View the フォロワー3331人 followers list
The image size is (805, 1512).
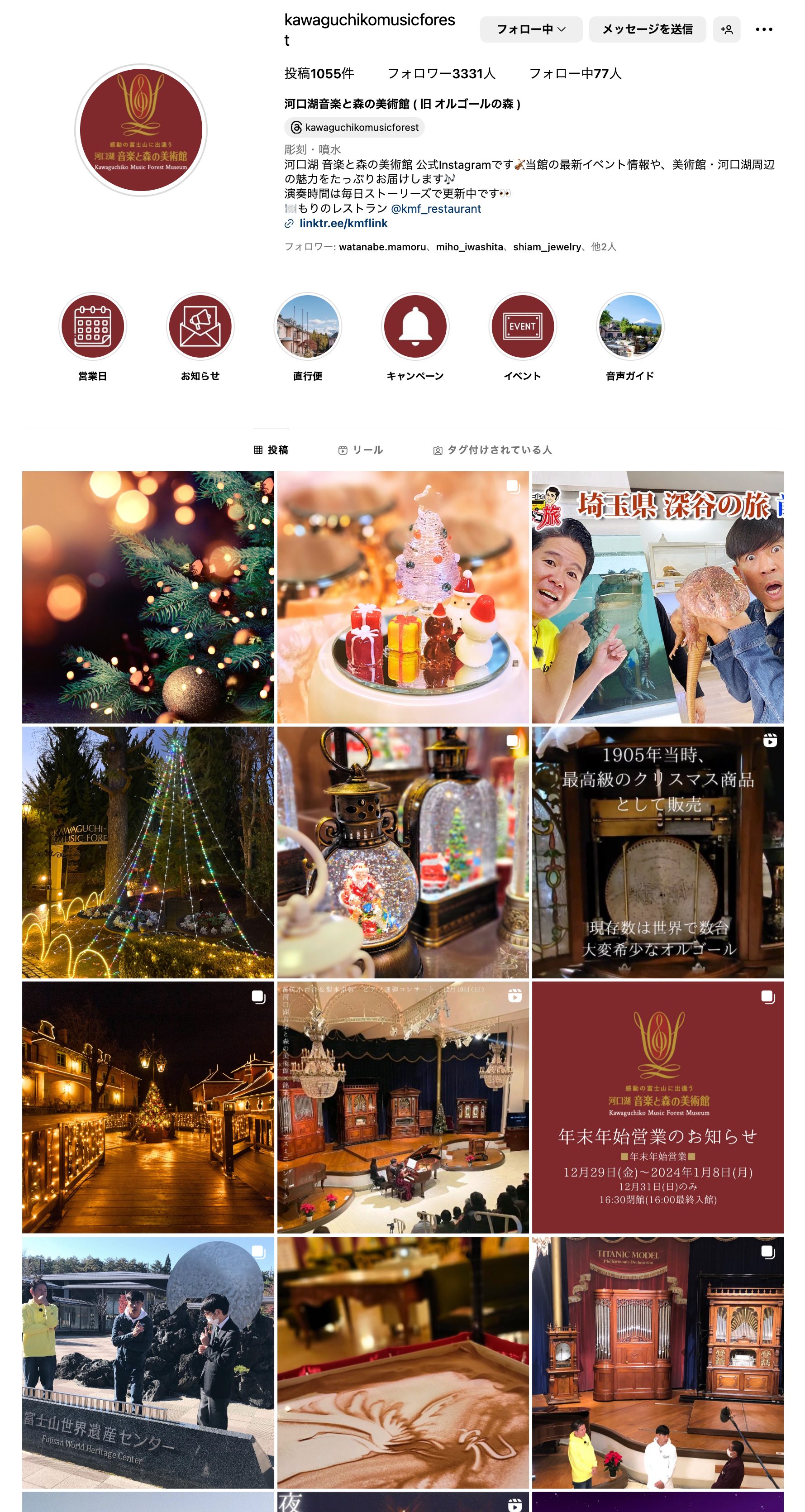tap(441, 73)
